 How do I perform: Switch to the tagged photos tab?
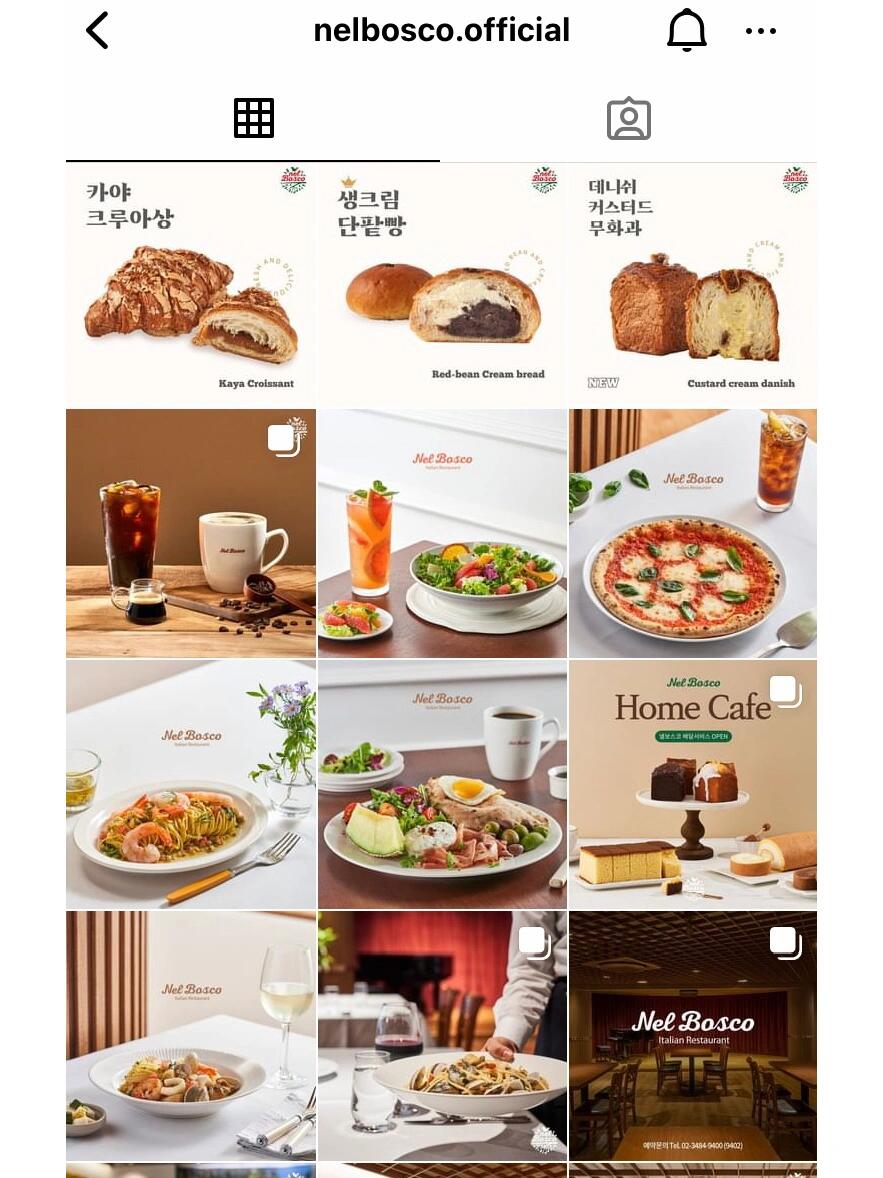click(x=628, y=119)
